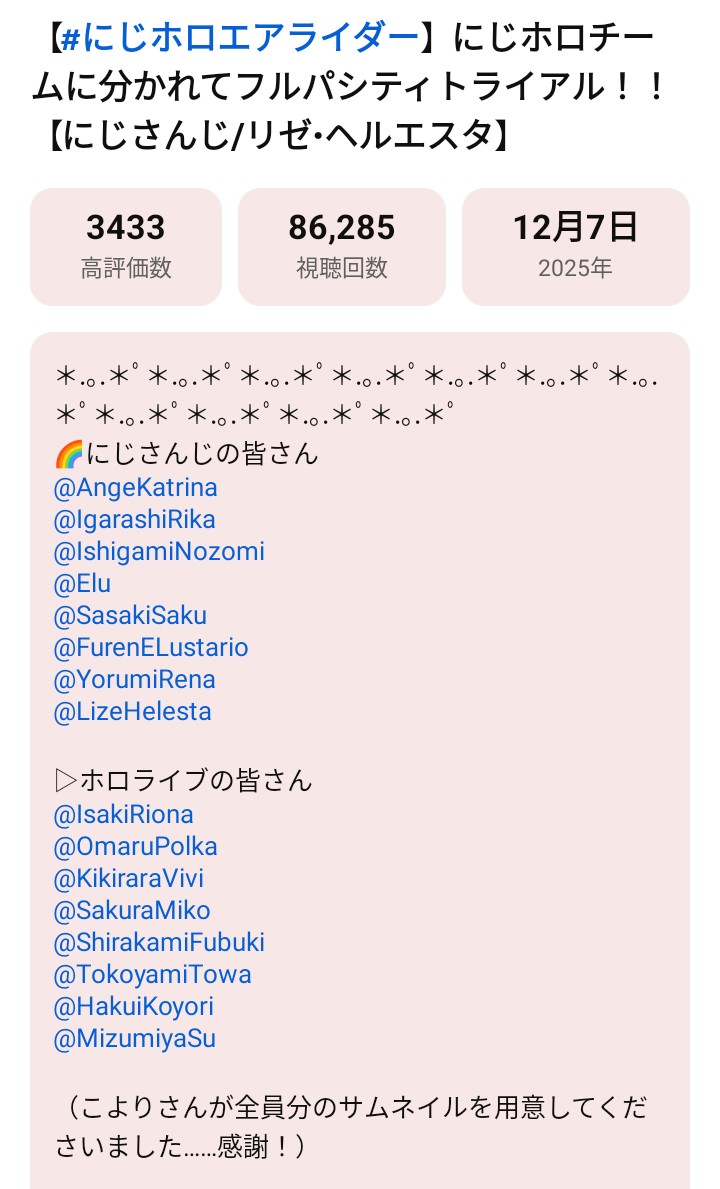
Task: Visit the @IgarashiRika channel mention
Action: 134,520
